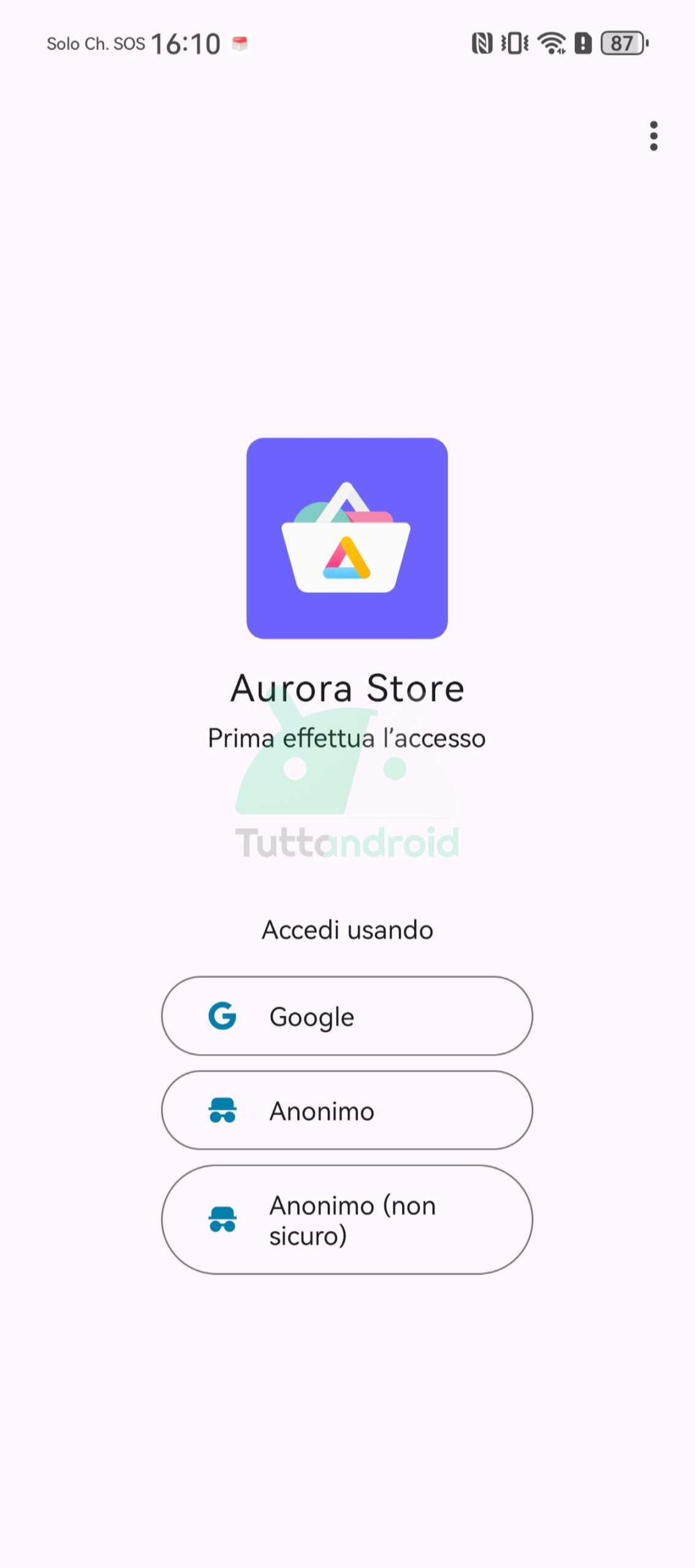Sign in using Google
Image resolution: width=695 pixels, height=1568 pixels.
pyautogui.click(x=347, y=1016)
